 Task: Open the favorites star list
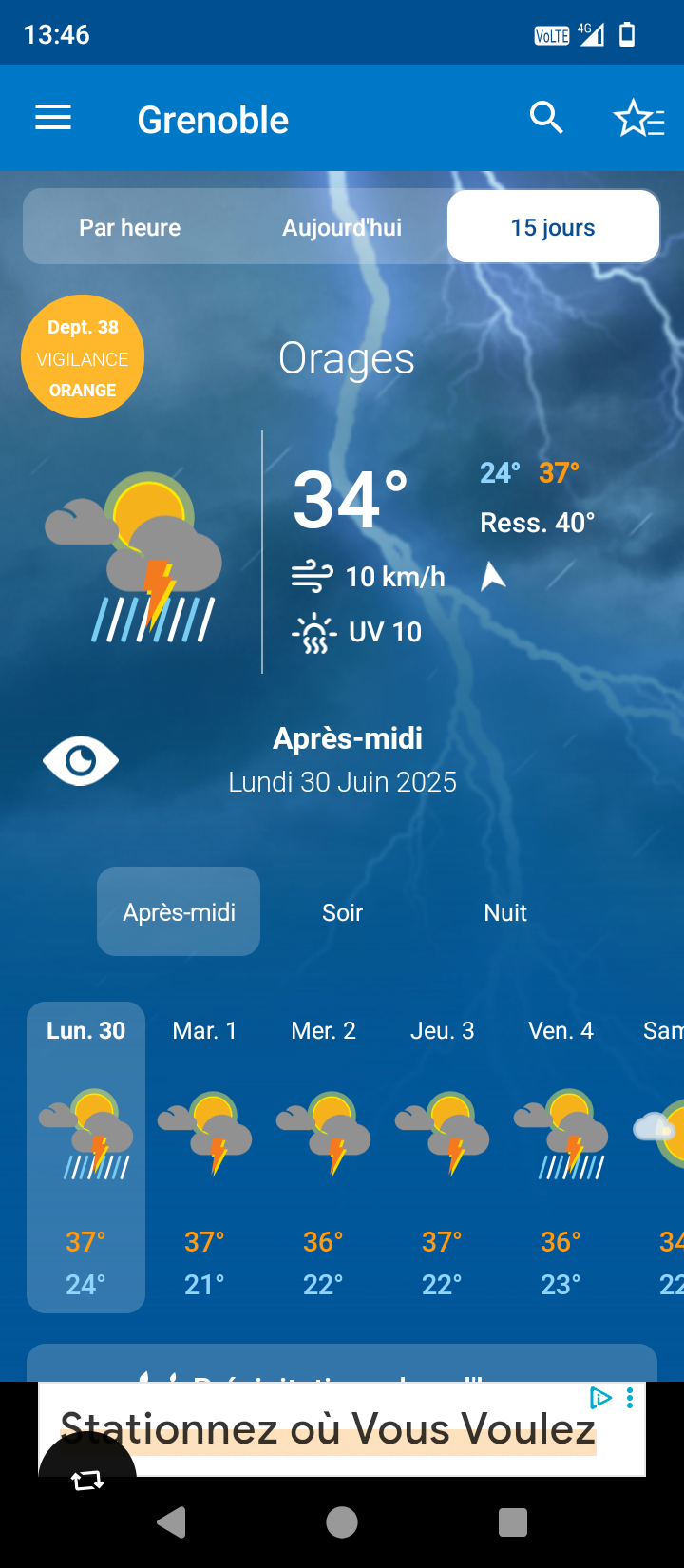tap(638, 120)
